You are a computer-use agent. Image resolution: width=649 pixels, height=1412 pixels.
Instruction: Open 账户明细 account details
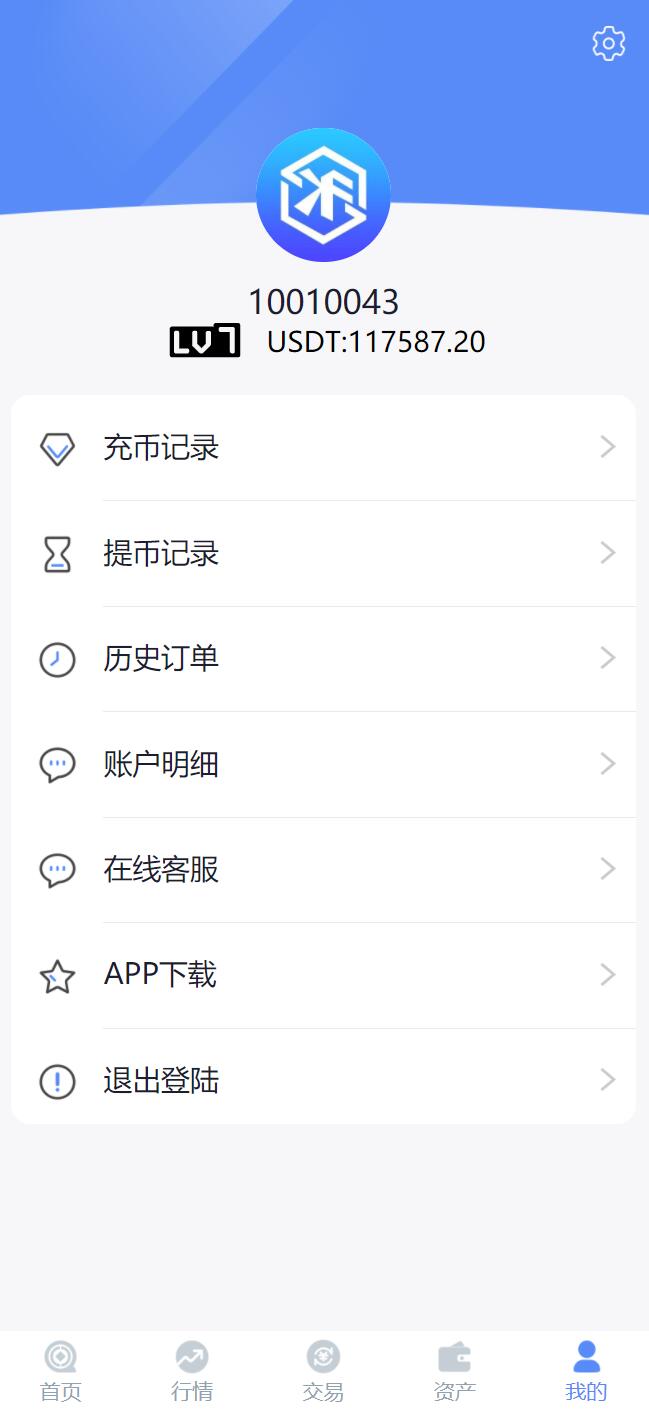pyautogui.click(x=323, y=765)
